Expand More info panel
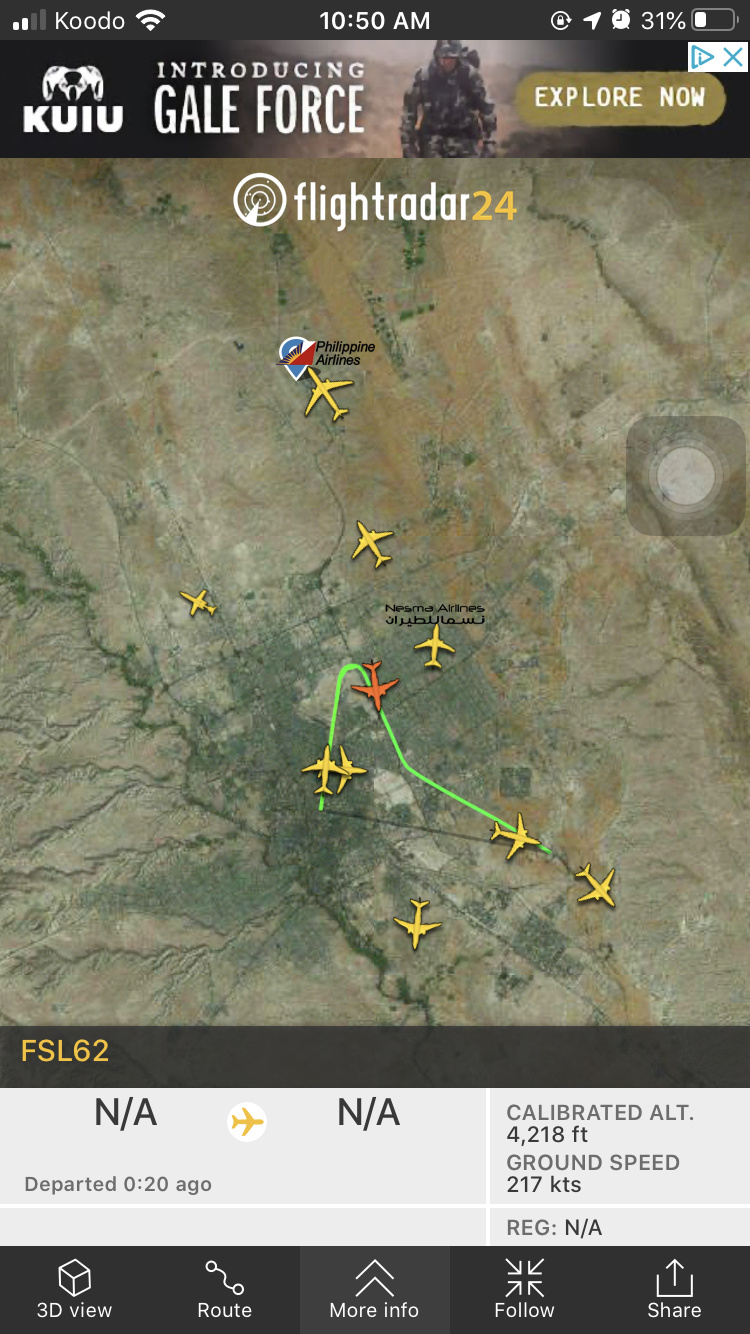Image resolution: width=750 pixels, height=1334 pixels. tap(374, 1289)
